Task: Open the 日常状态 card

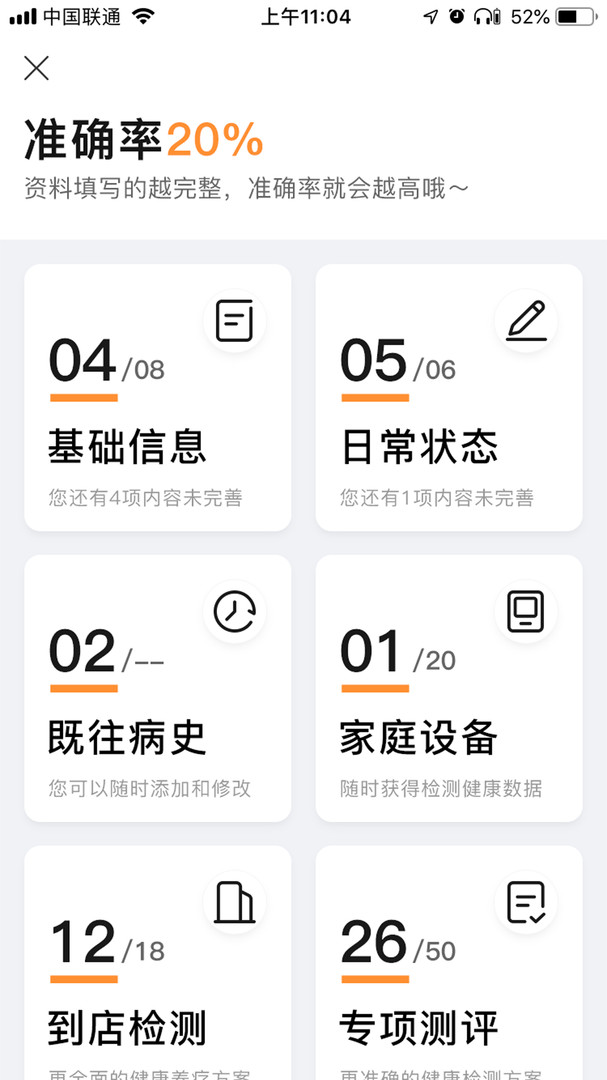Action: [x=449, y=398]
